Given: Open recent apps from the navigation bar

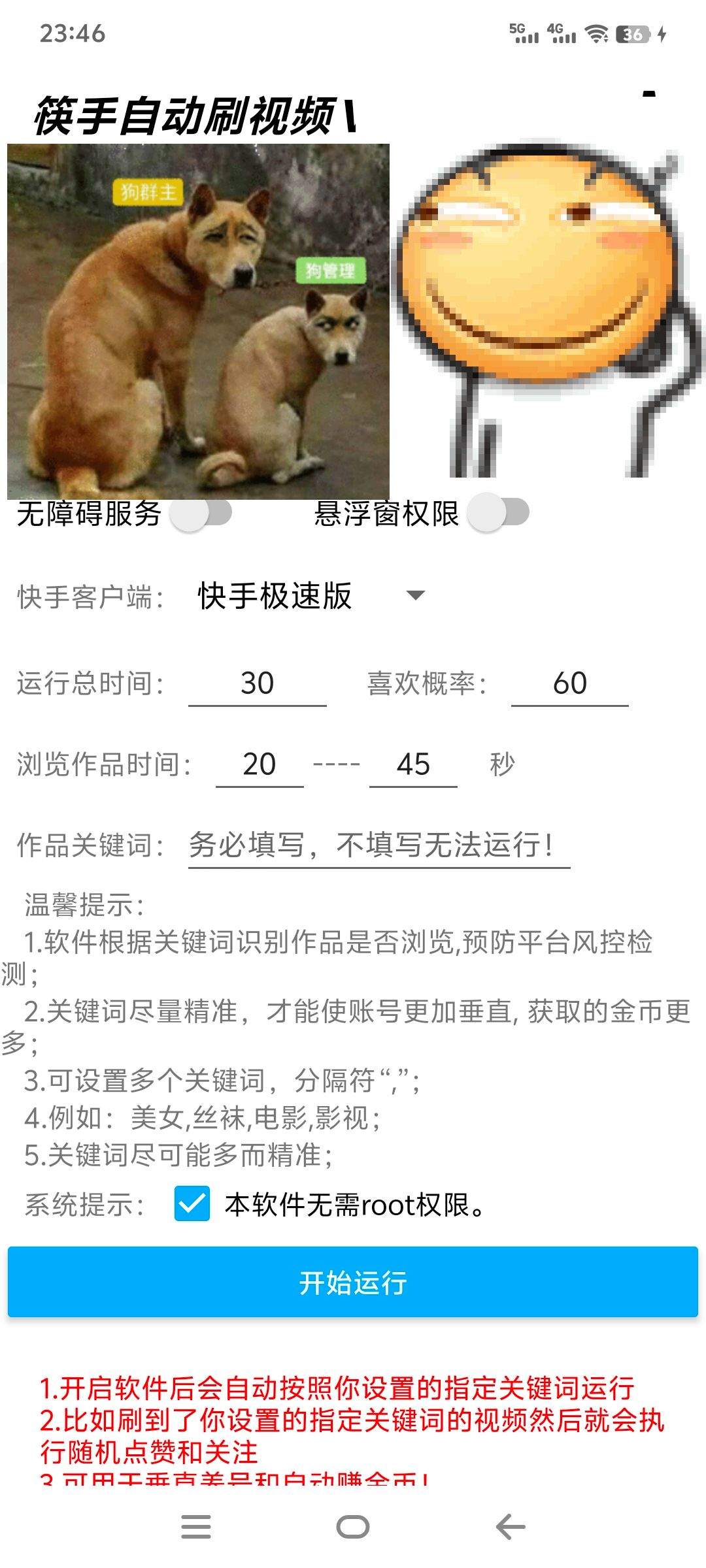Looking at the screenshot, I should [x=196, y=1527].
